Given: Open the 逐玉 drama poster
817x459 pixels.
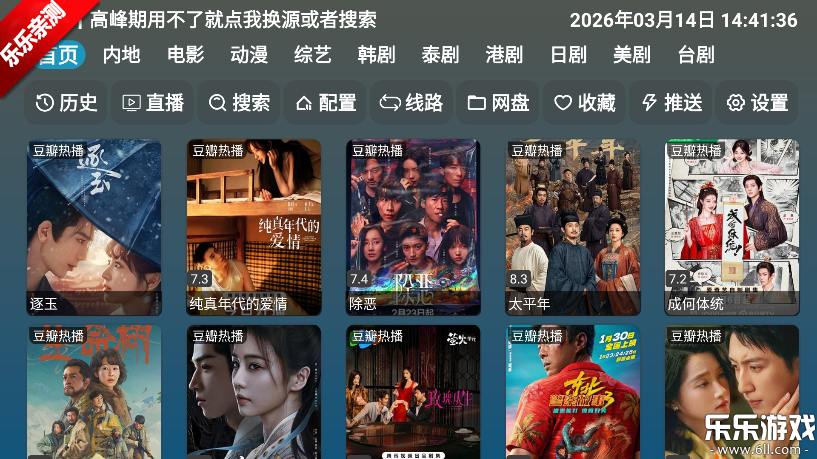Looking at the screenshot, I should 93,227.
